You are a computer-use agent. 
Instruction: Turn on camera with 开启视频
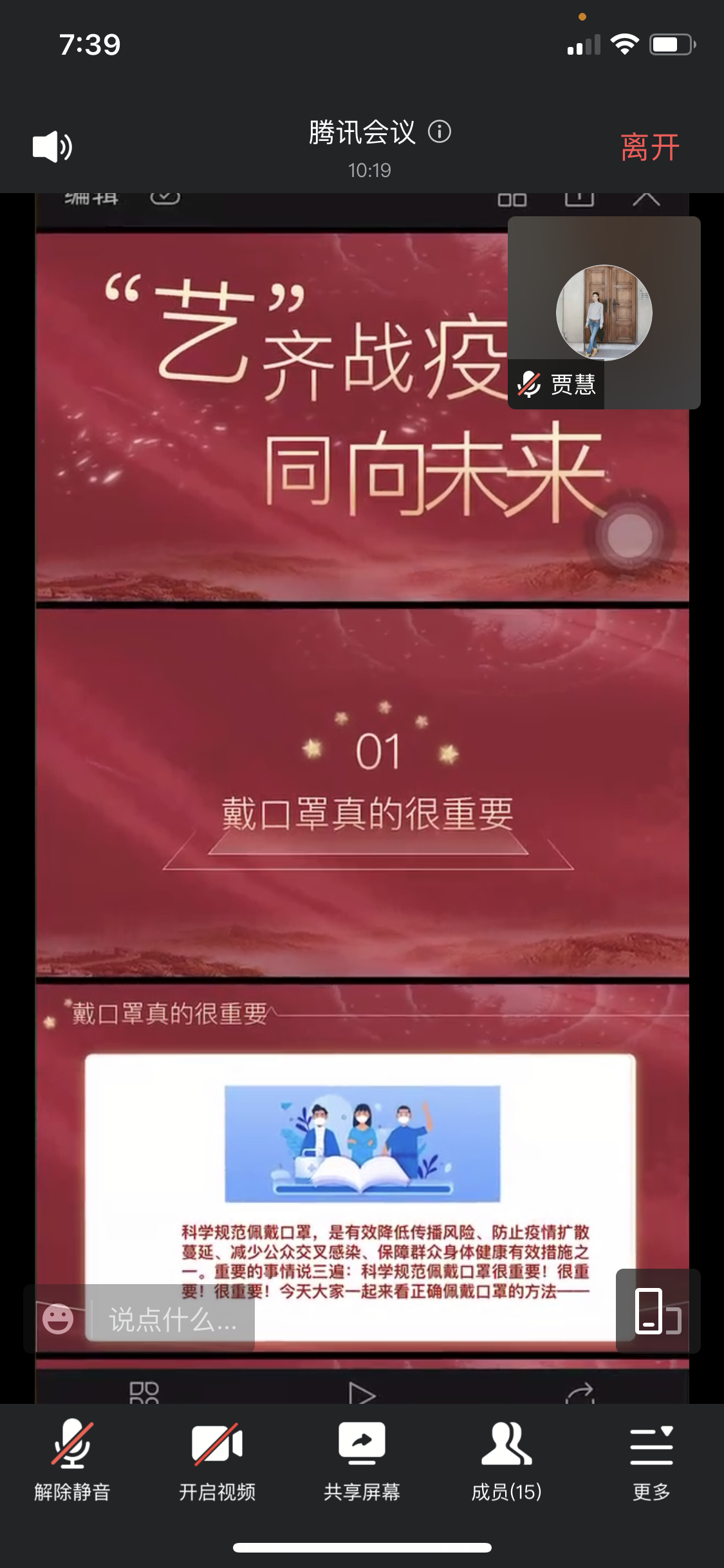pos(217,1459)
